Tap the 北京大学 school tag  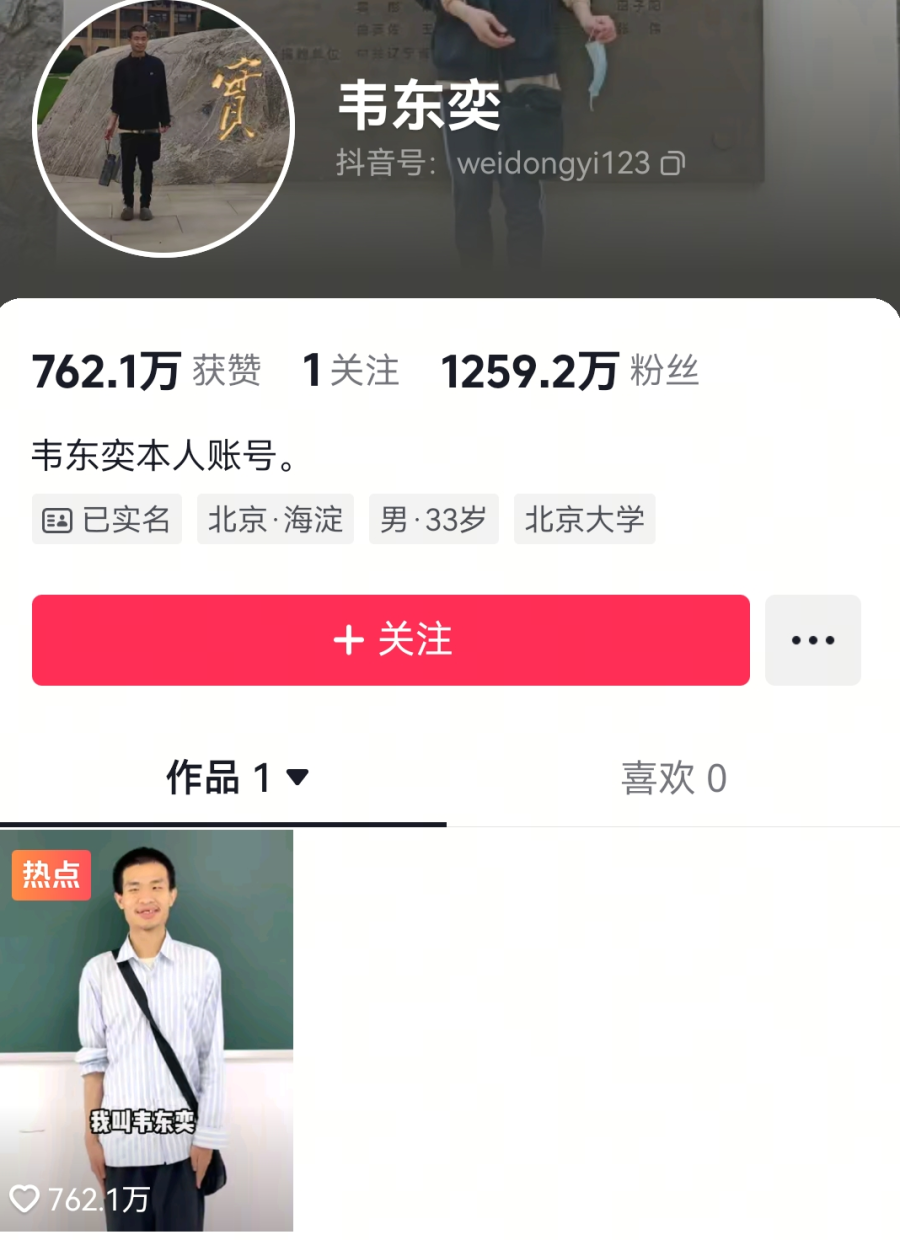pyautogui.click(x=584, y=519)
